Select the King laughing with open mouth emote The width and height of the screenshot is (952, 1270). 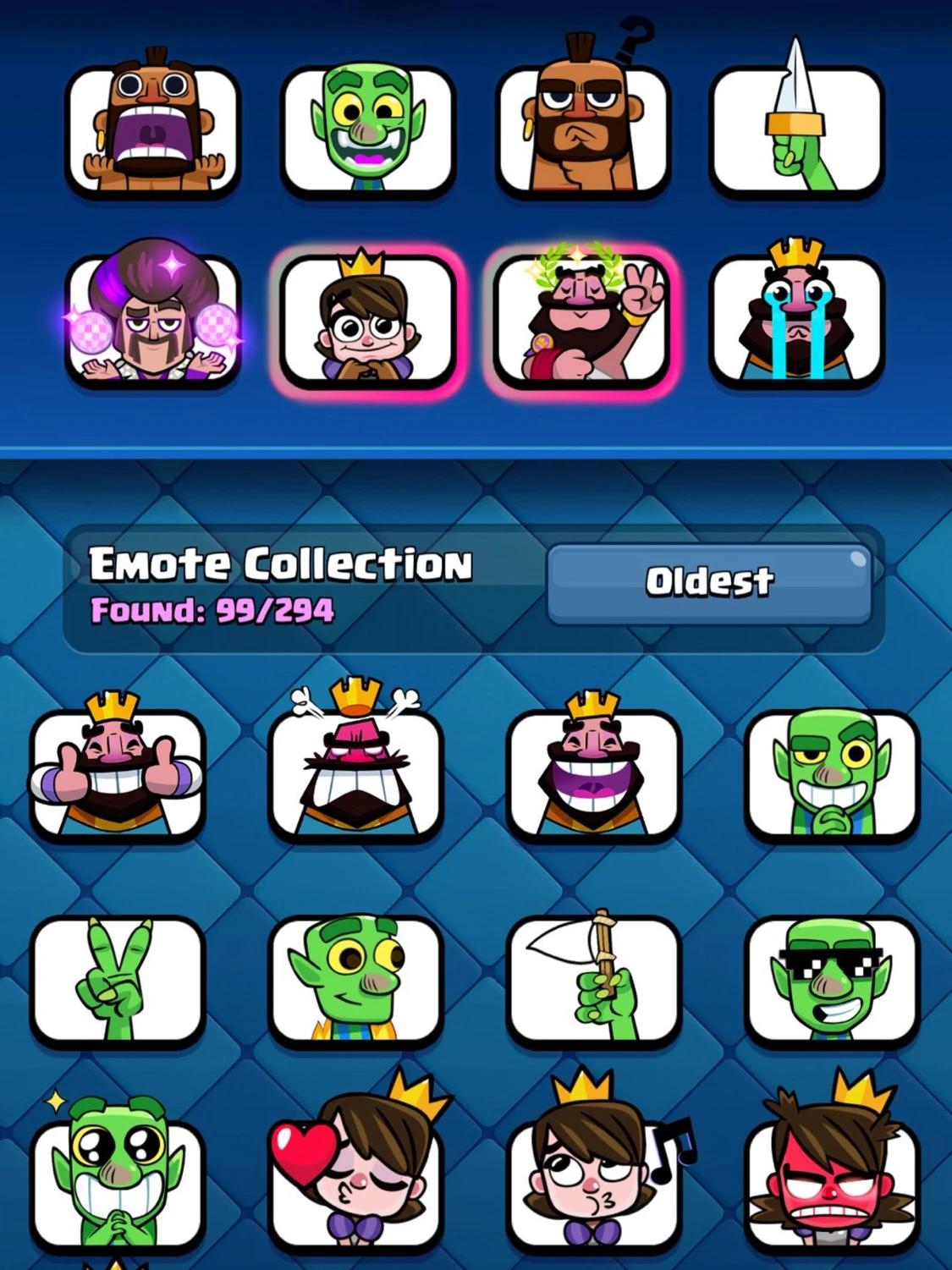592,774
